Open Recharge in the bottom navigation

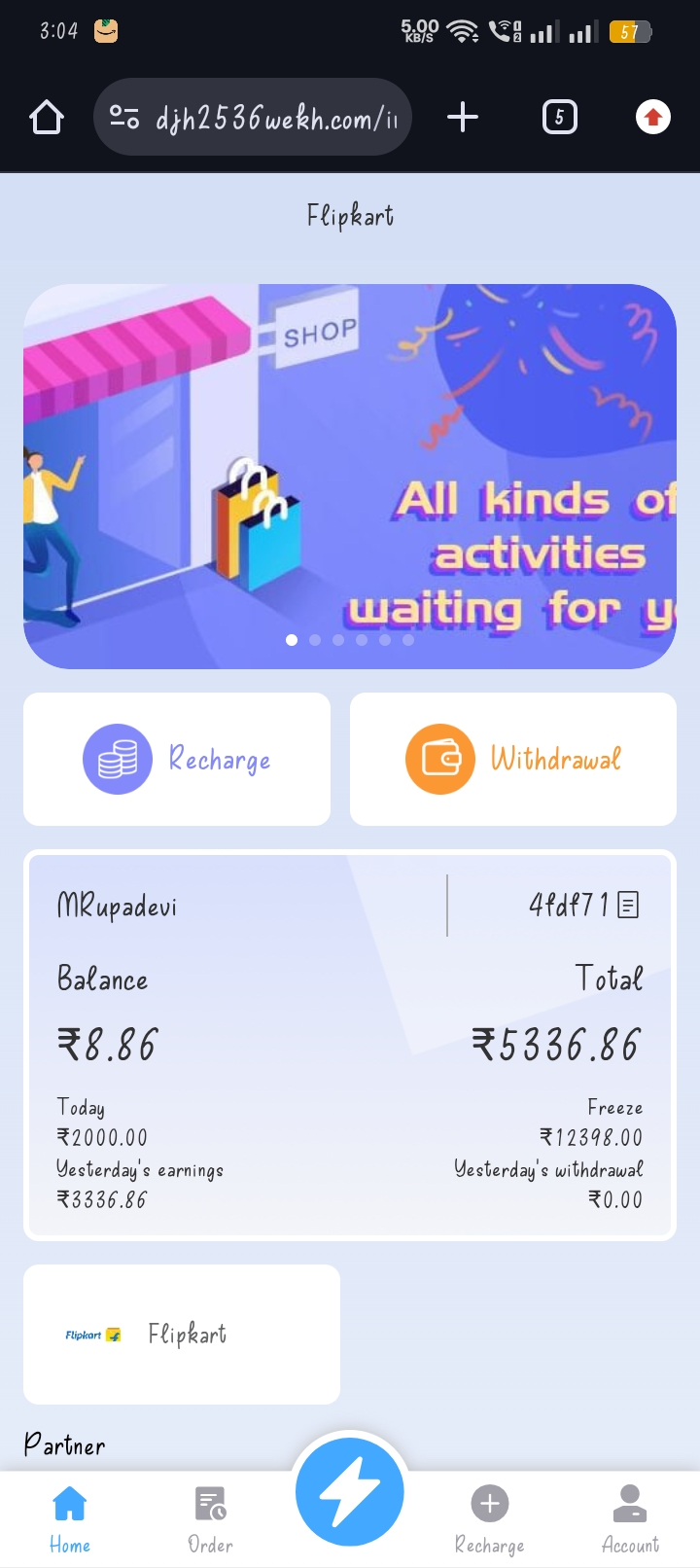coord(490,1519)
